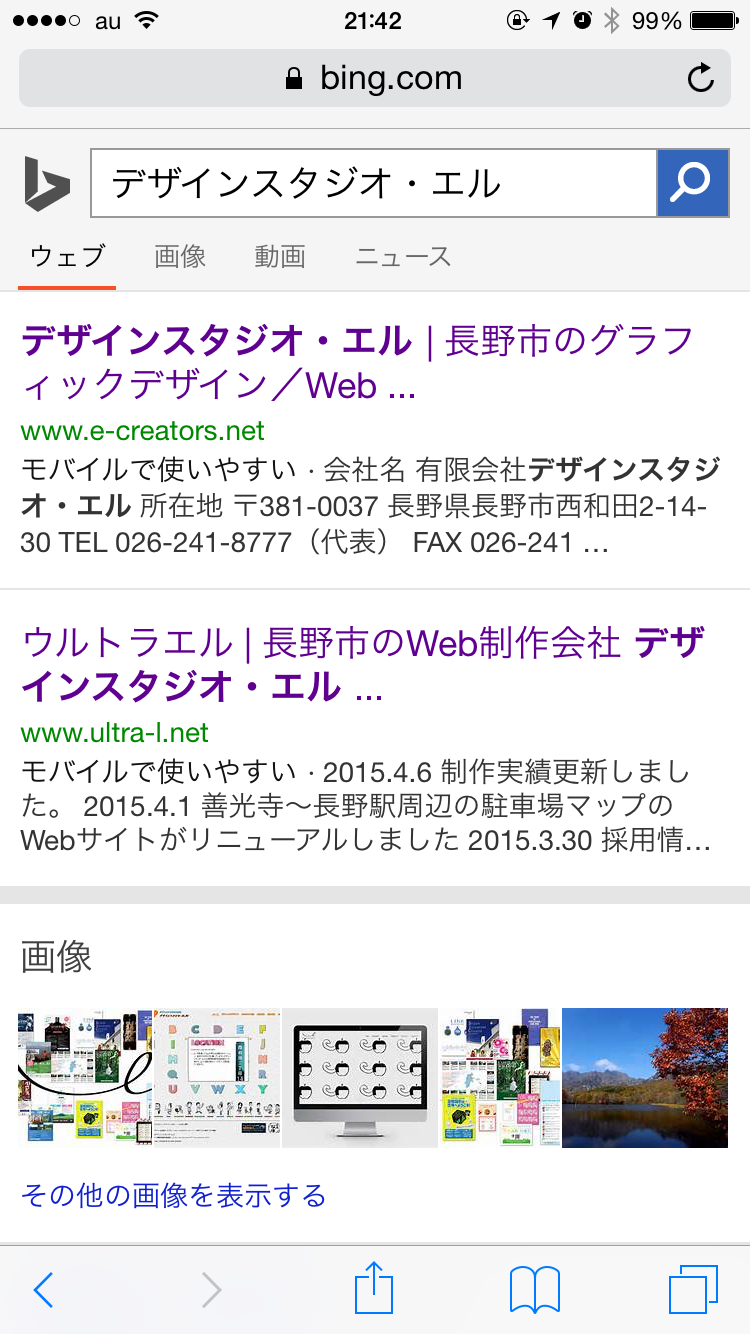Switch to the 画像 tab
This screenshot has height=1334, width=750.
tap(180, 256)
